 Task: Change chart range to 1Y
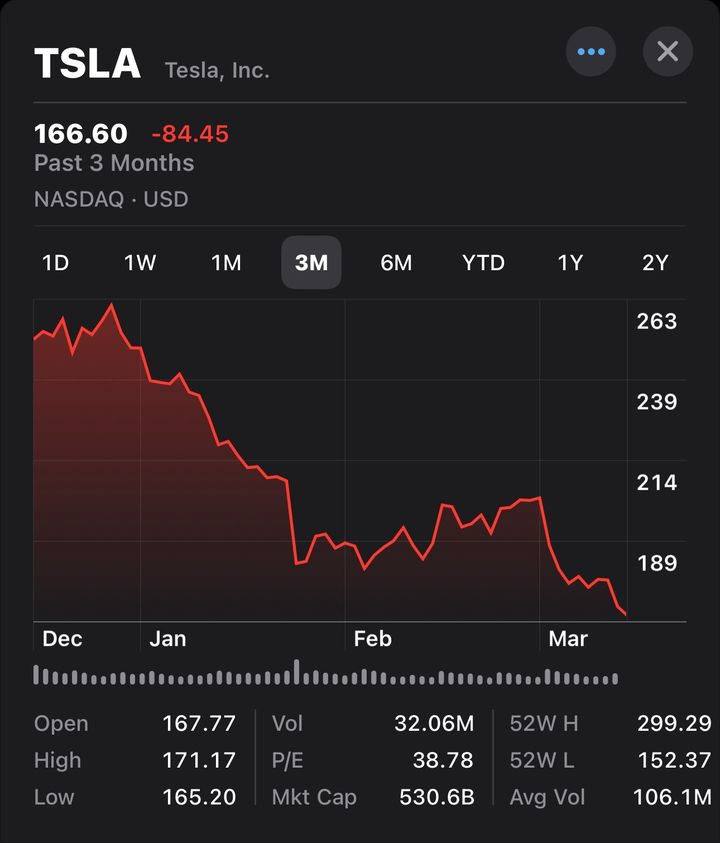(570, 263)
